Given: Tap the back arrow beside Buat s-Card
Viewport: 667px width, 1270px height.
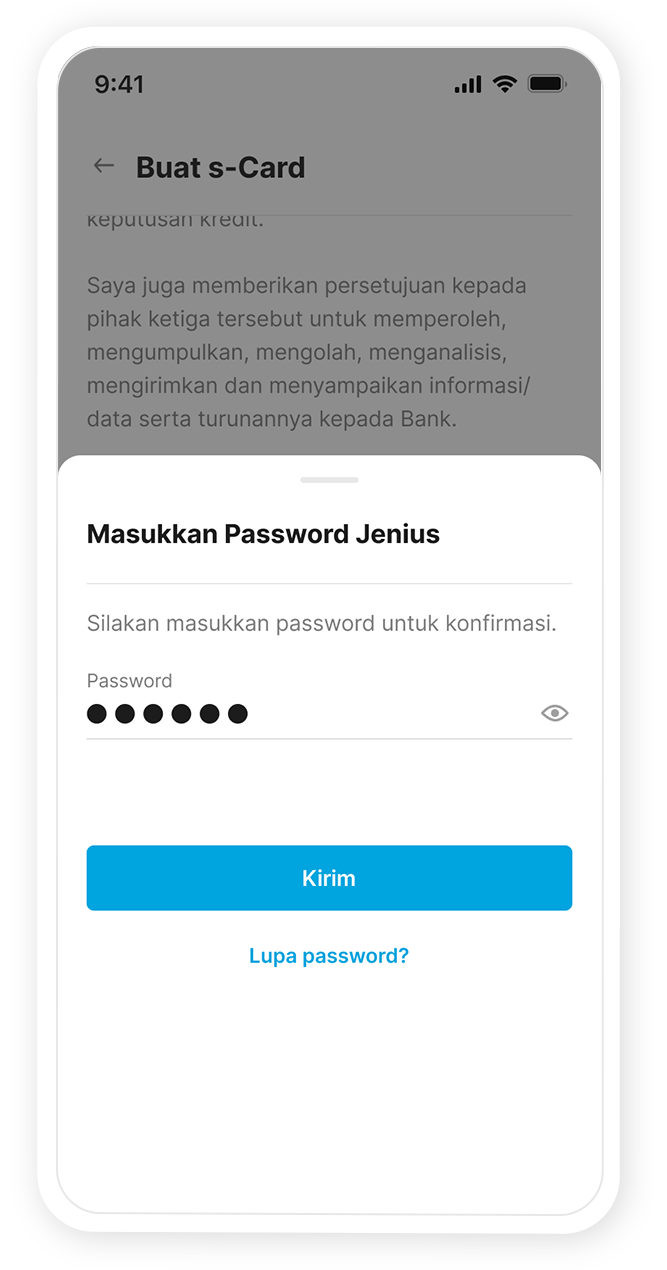Looking at the screenshot, I should click(104, 166).
